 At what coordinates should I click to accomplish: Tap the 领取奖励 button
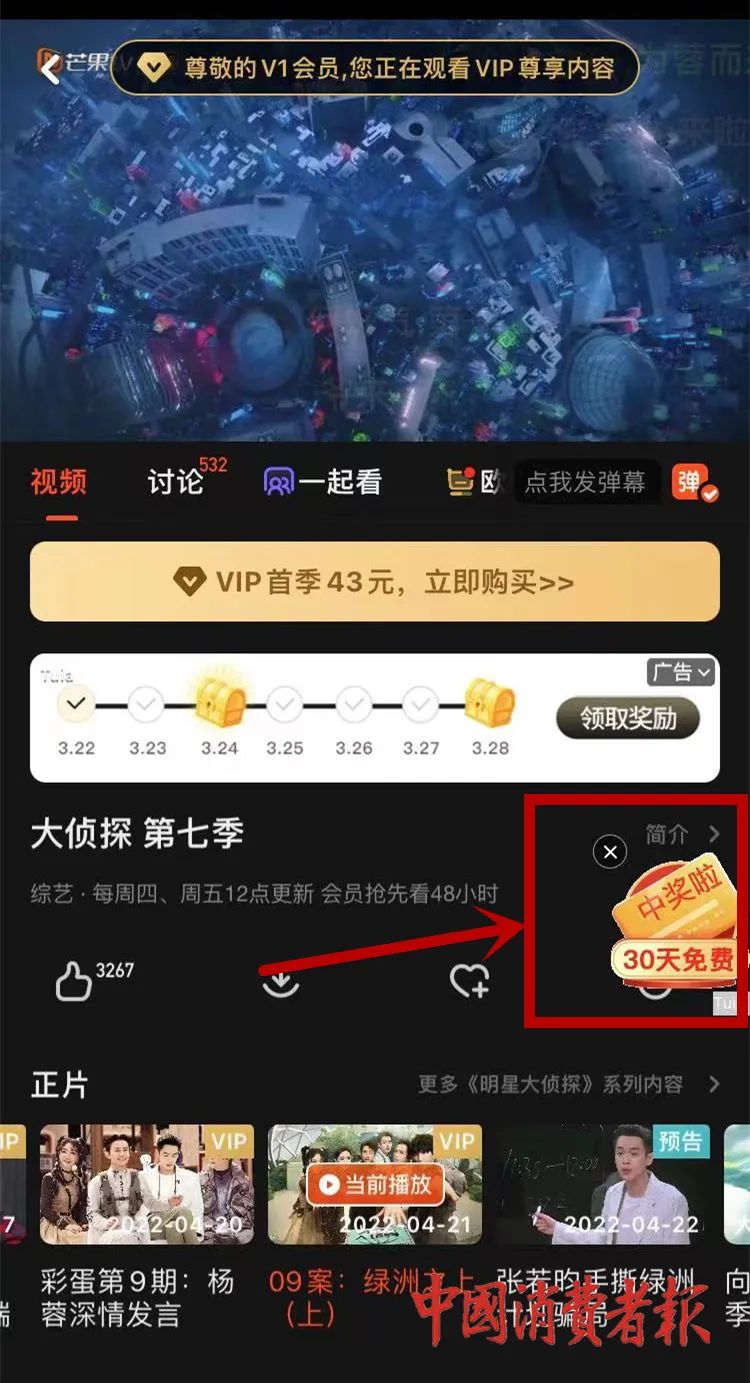pos(627,718)
